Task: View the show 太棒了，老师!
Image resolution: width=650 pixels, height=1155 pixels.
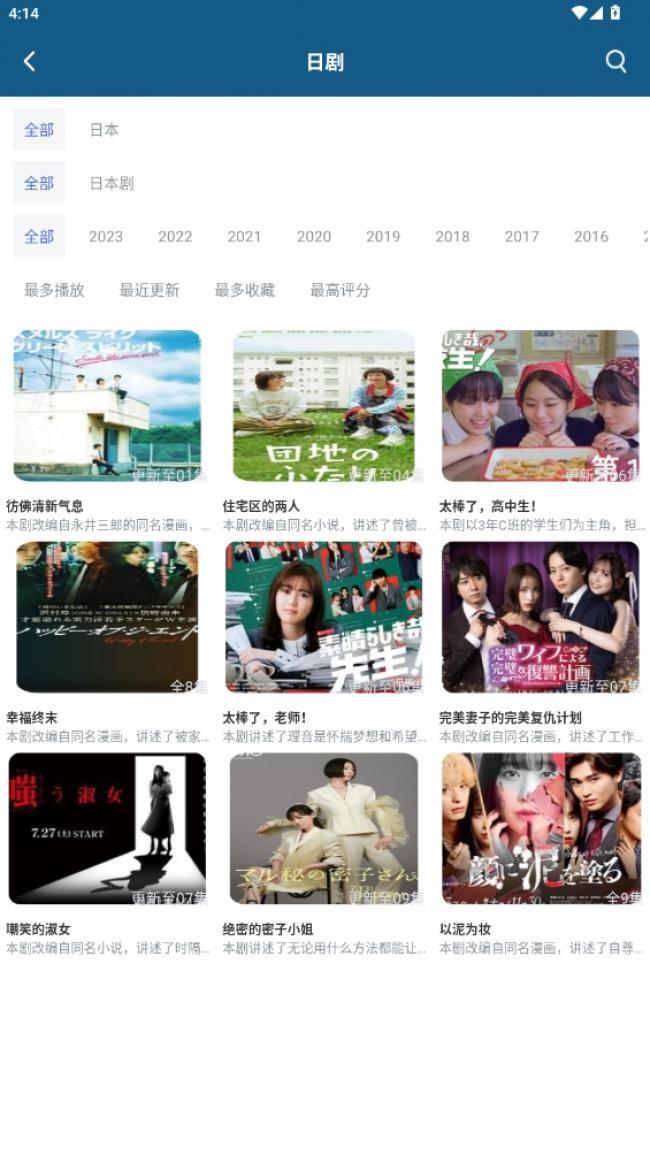Action: (x=323, y=617)
